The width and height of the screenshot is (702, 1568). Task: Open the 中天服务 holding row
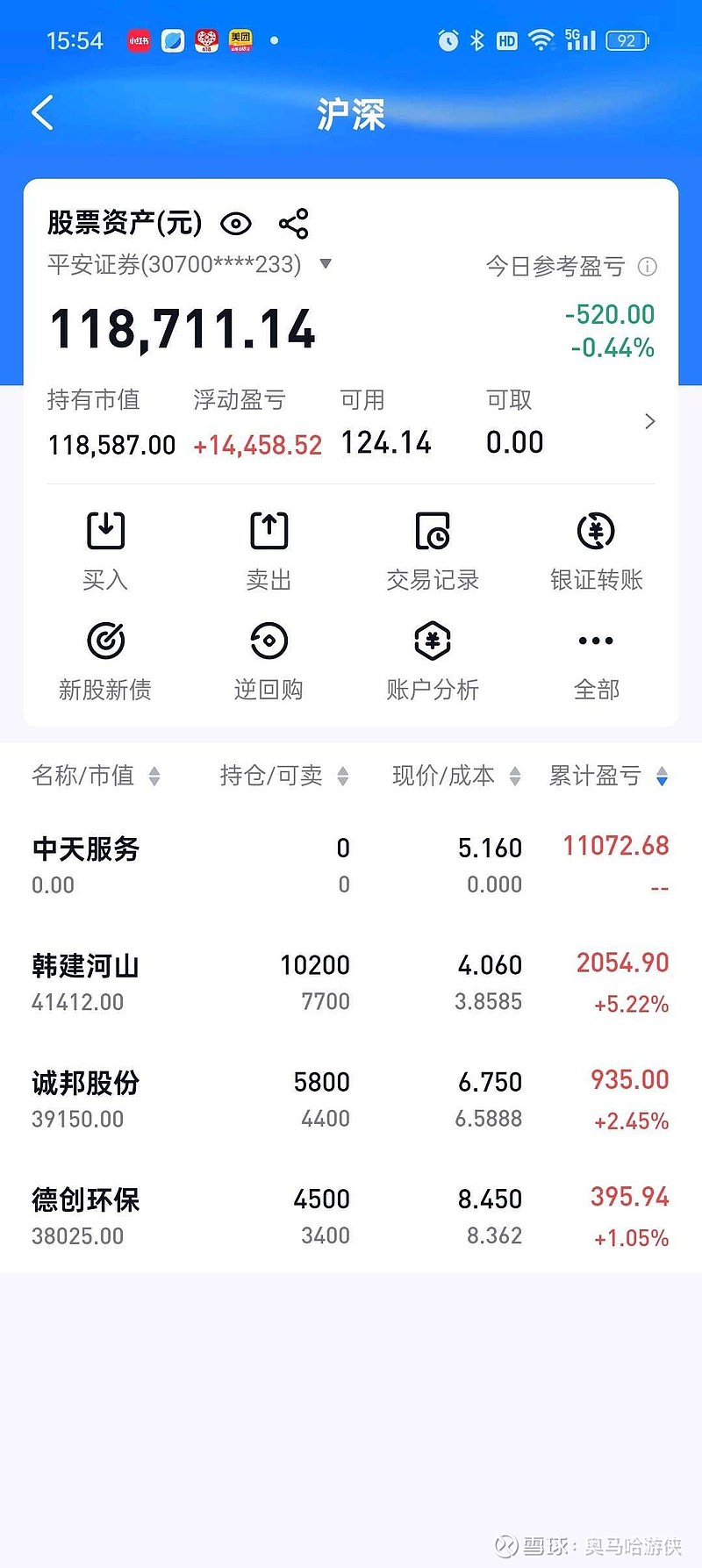(351, 865)
